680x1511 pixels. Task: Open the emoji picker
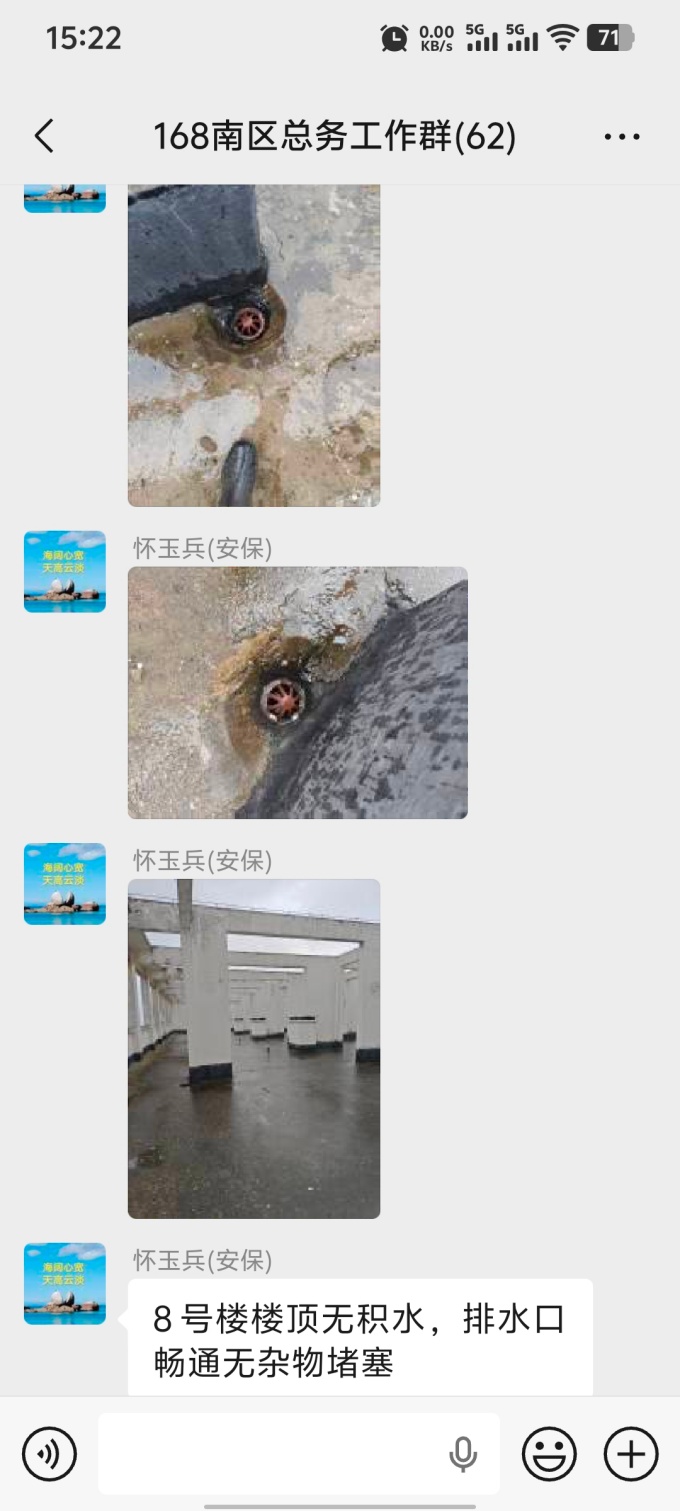pos(549,1453)
